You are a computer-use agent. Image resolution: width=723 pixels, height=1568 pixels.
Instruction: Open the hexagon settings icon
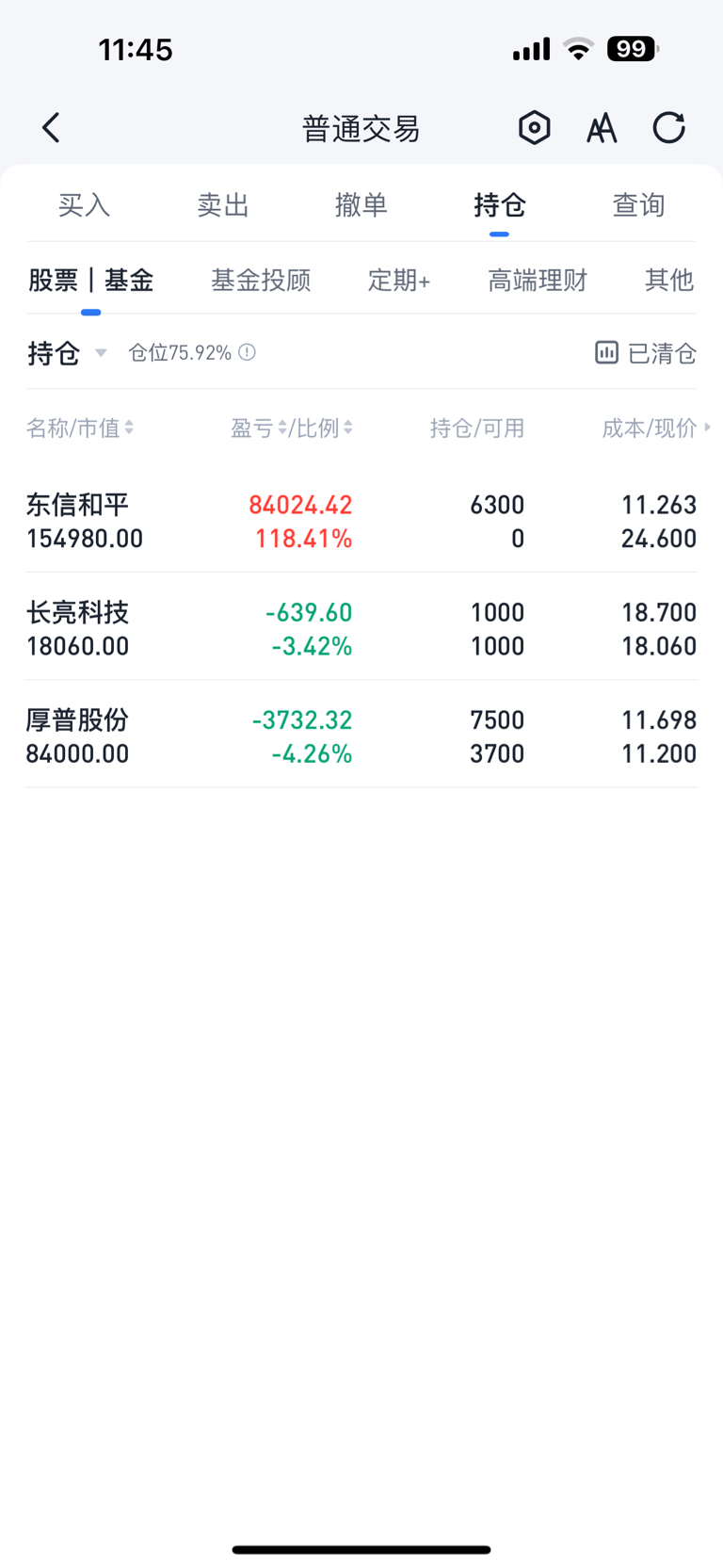534,127
